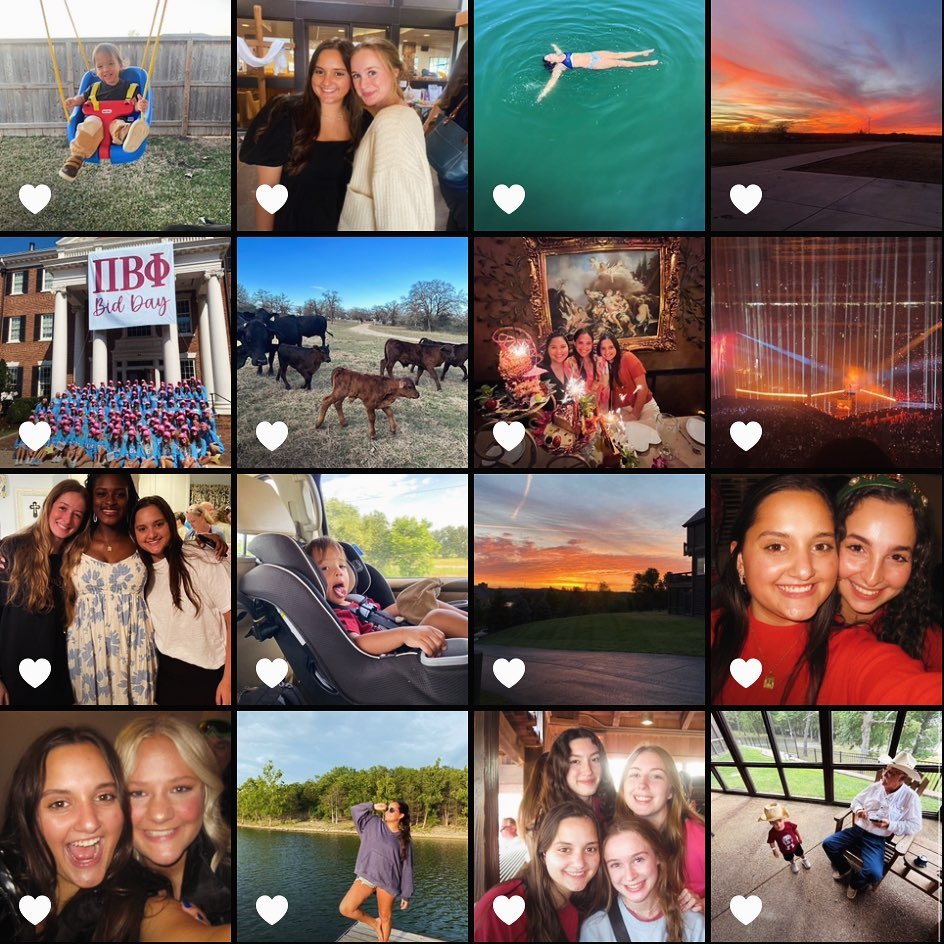
Task: Open the birthday sparkler dinner photo
Action: point(589,352)
